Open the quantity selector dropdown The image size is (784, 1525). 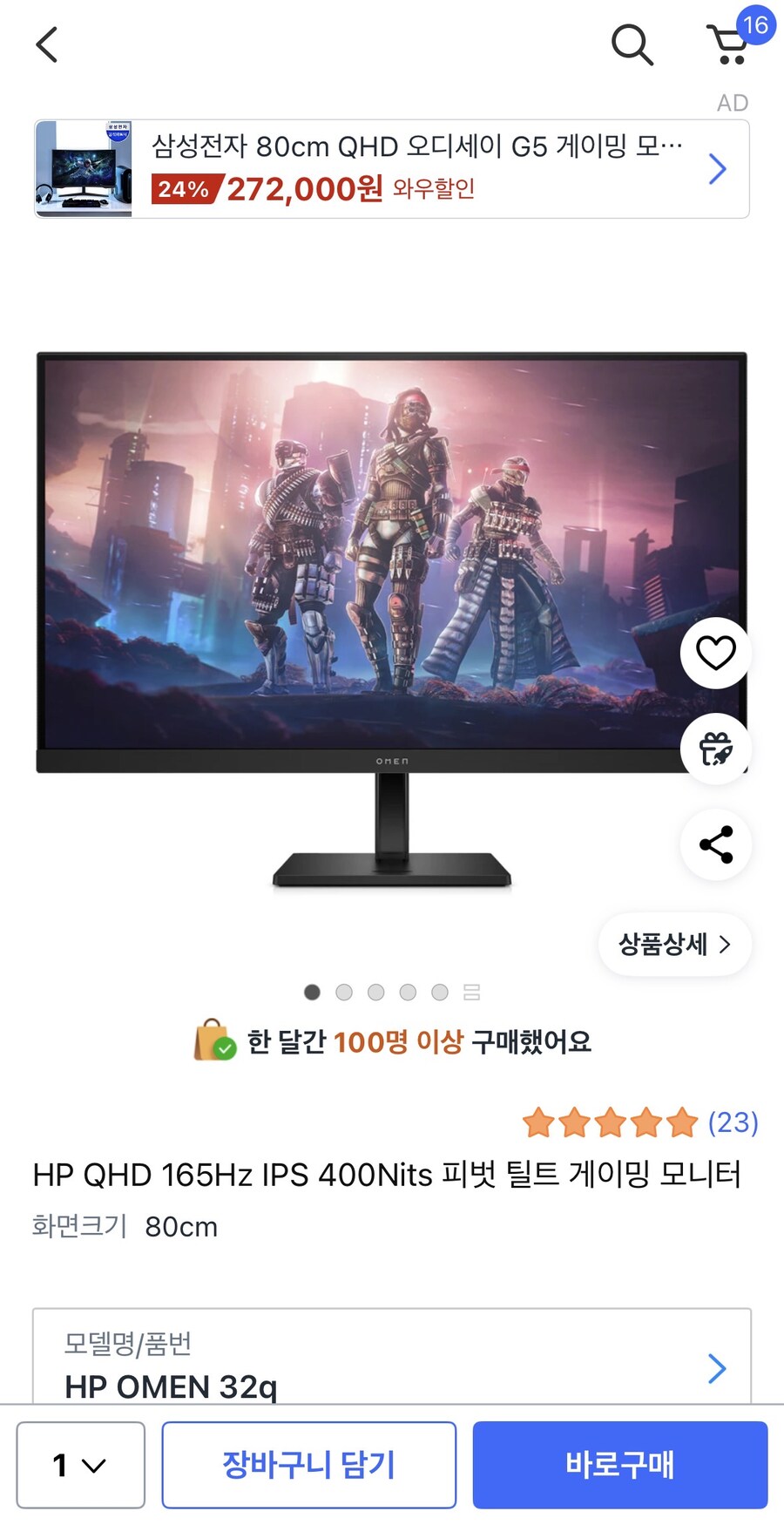79,1465
